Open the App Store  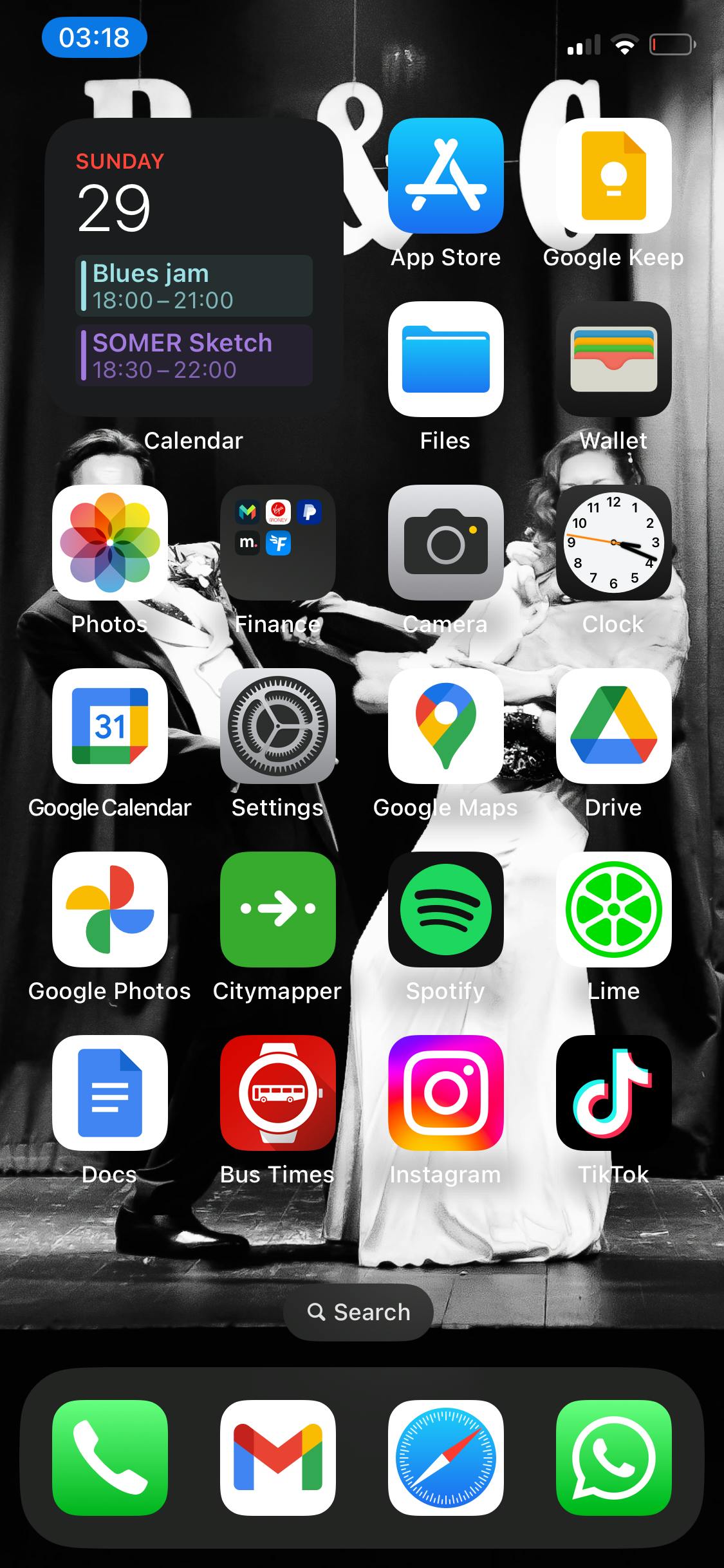445,176
